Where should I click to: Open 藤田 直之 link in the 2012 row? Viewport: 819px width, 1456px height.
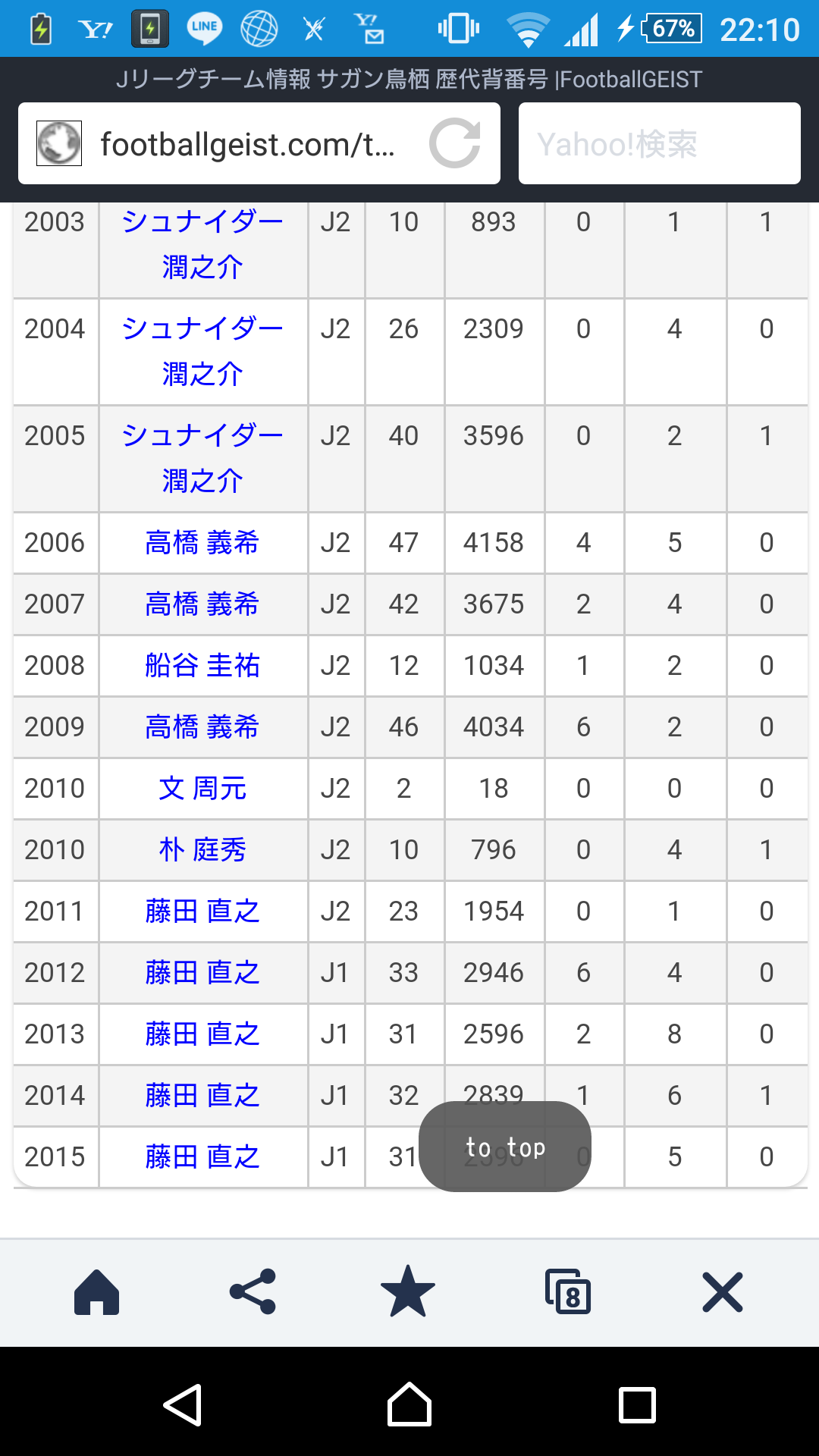coord(202,973)
